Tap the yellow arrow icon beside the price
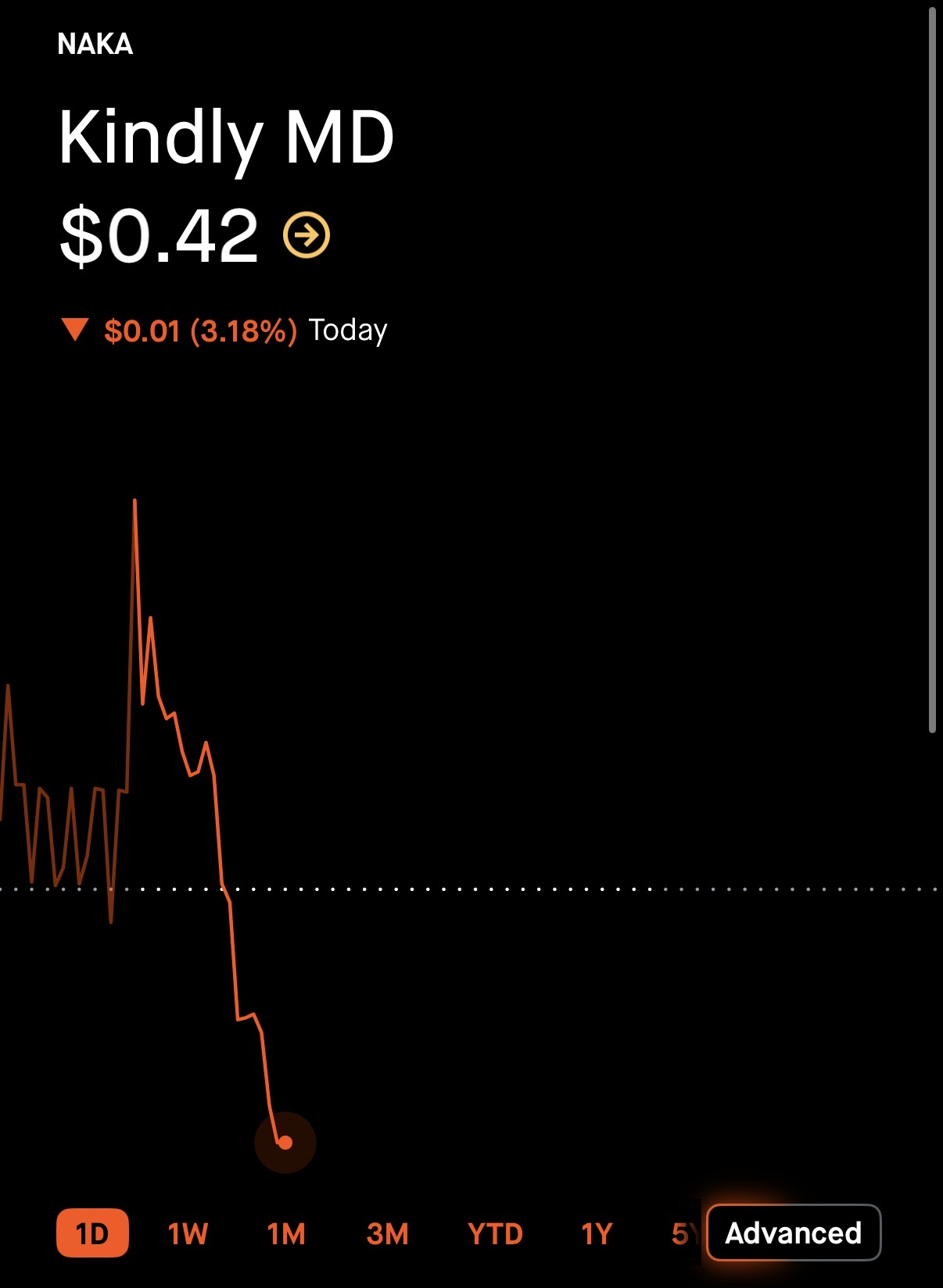Viewport: 943px width, 1288px height. point(307,235)
